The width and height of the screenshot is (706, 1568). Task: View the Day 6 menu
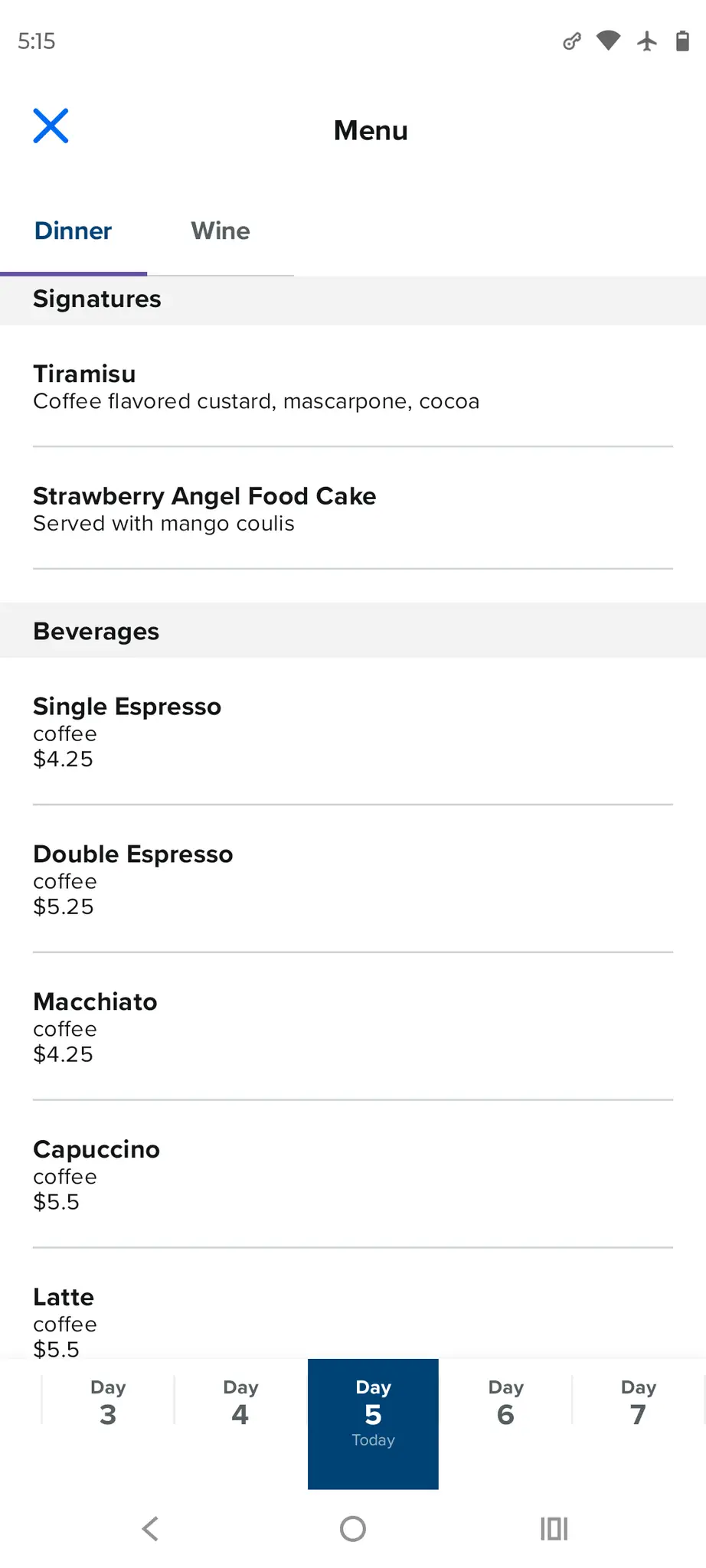tap(505, 1403)
